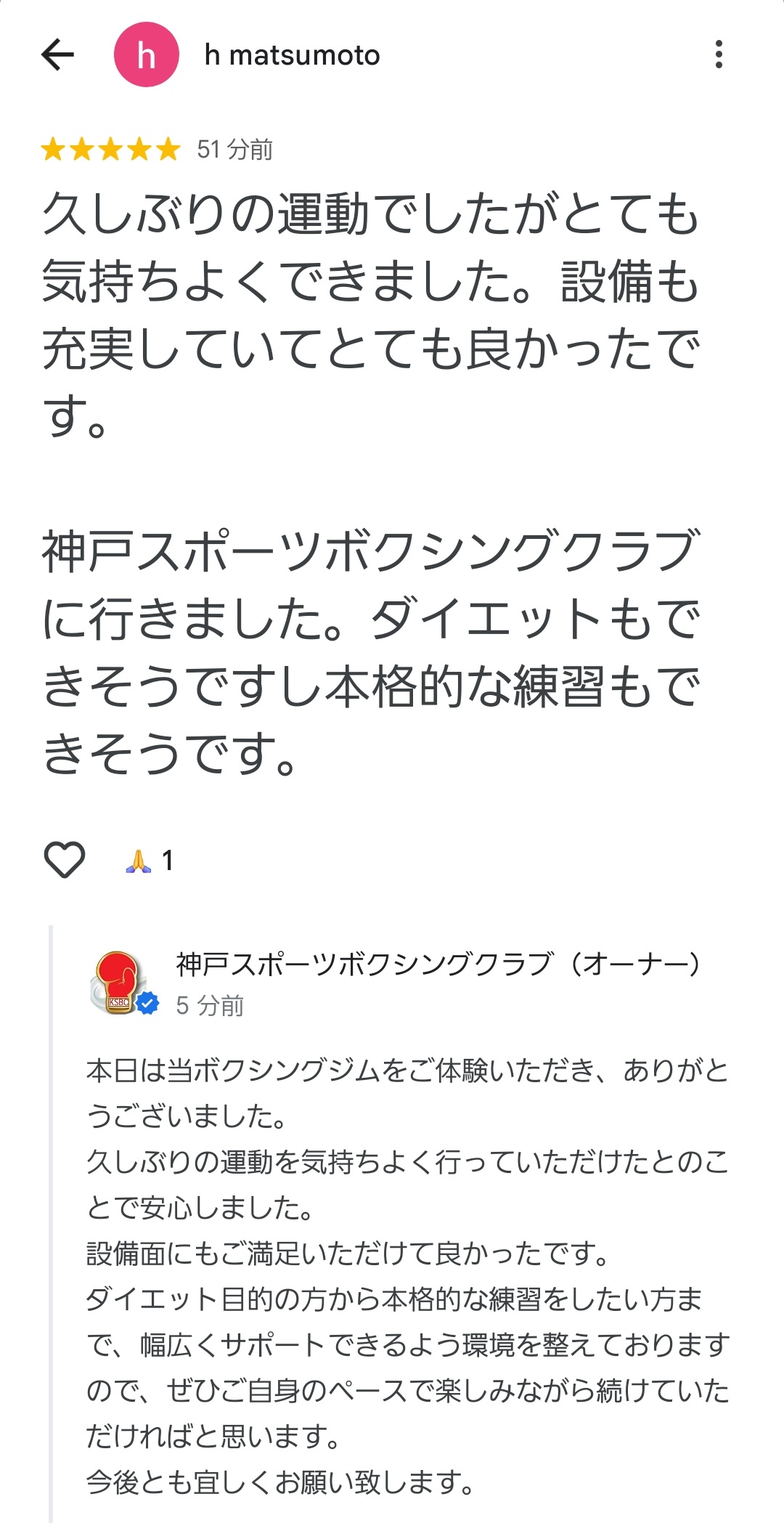Open reaction choices from the emoji area

coord(142,861)
